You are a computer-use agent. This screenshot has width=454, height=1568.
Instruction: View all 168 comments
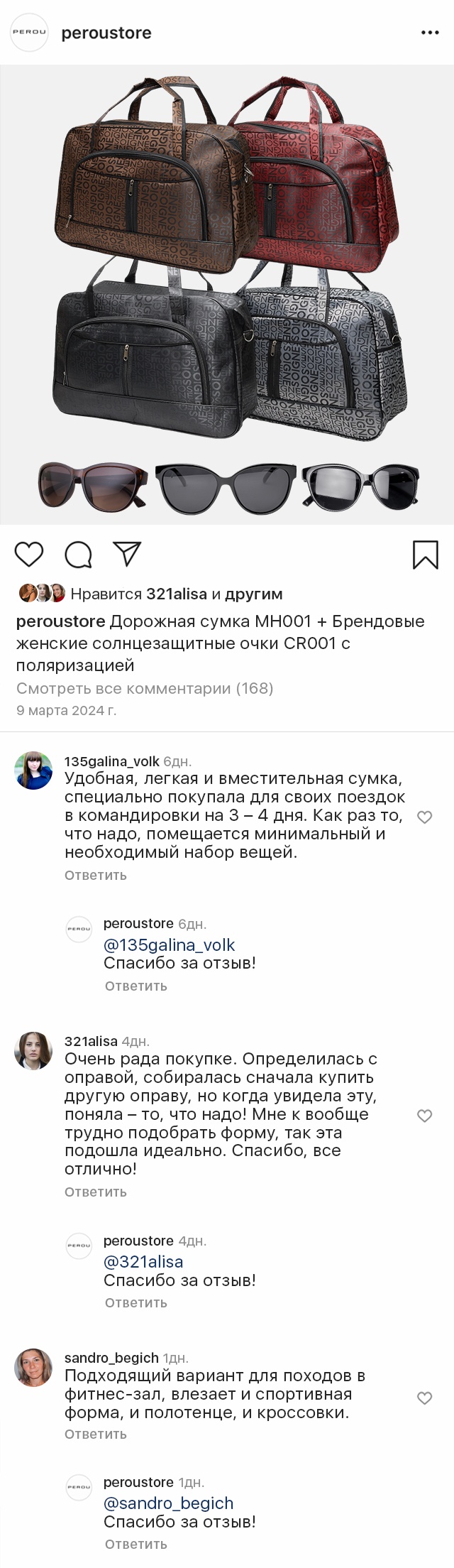click(145, 688)
